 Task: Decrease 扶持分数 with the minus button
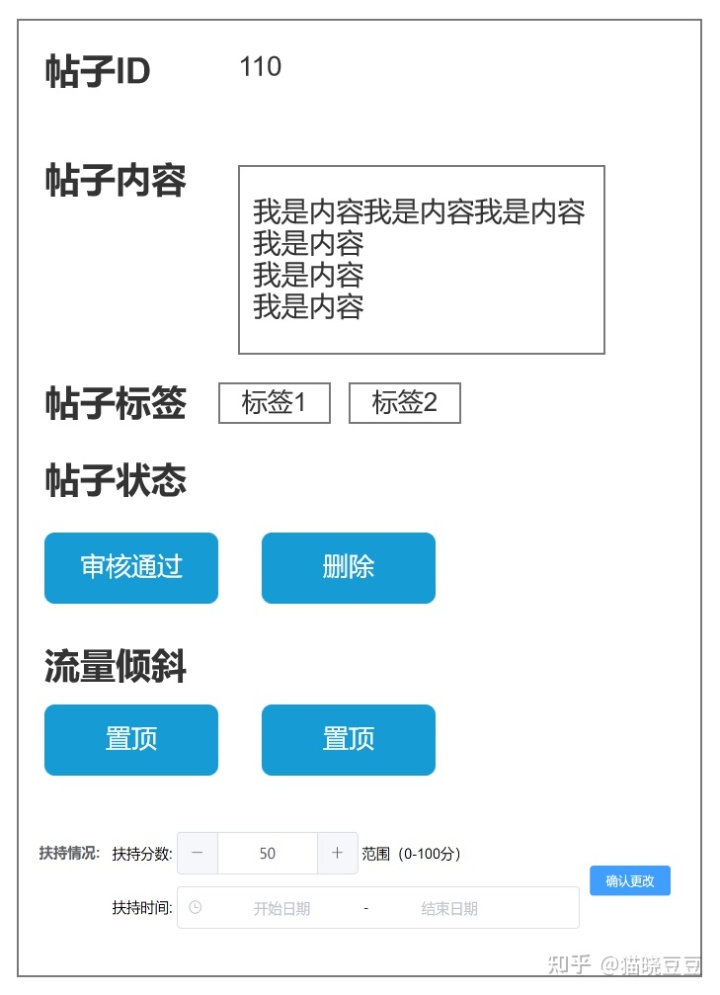point(197,853)
